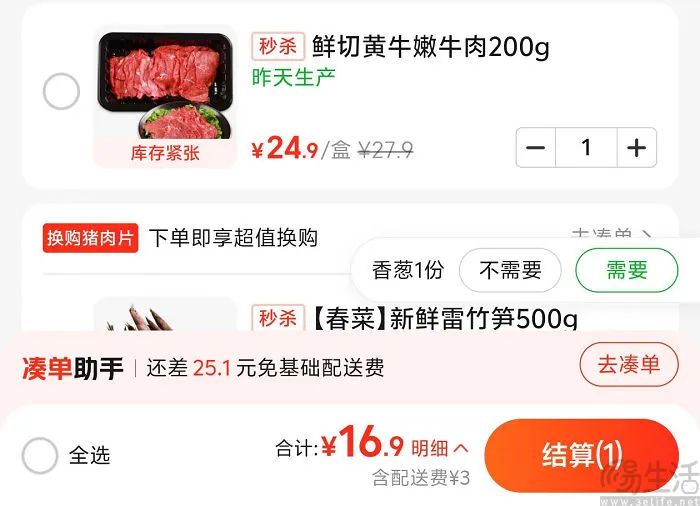Choose 需要 for 香葱1份
This screenshot has height=506, width=700.
pos(626,270)
